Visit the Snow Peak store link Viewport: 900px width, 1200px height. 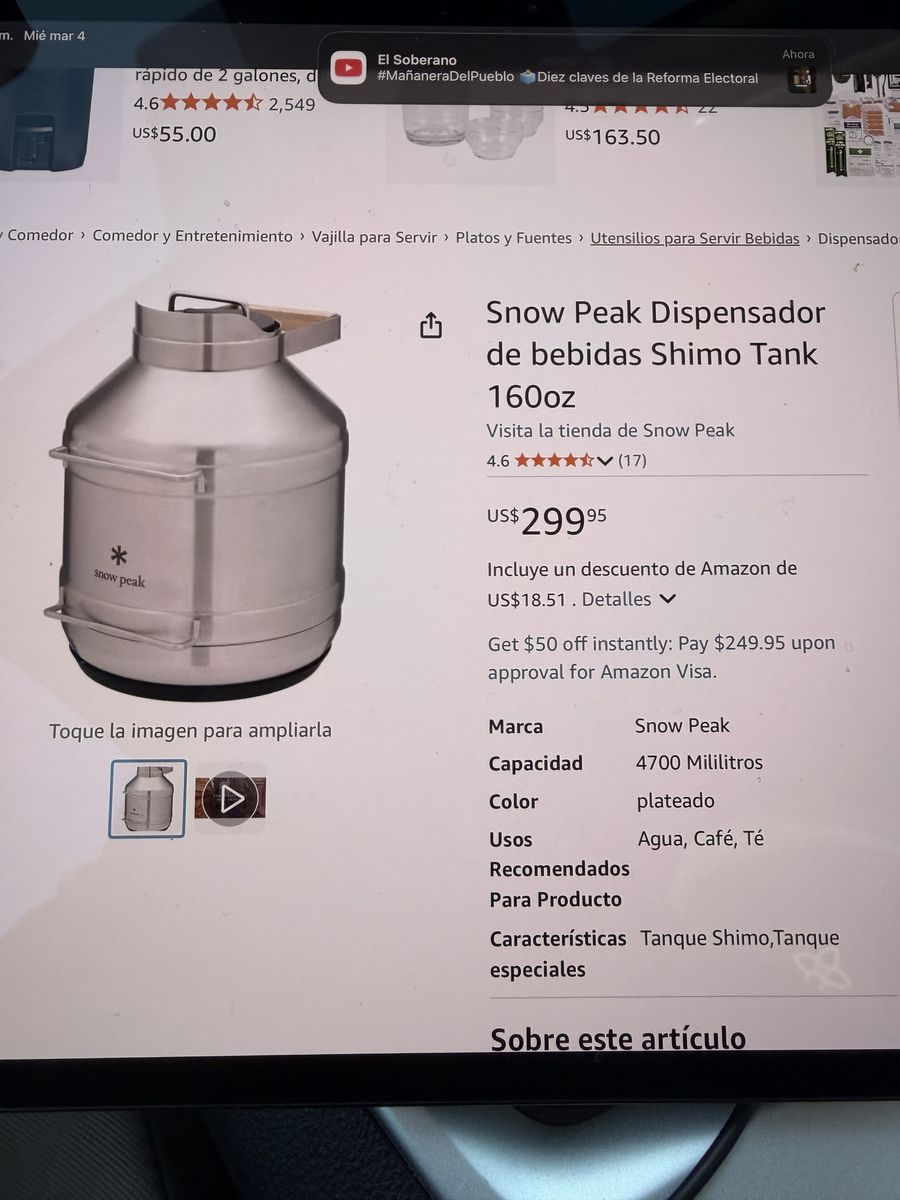click(x=610, y=431)
